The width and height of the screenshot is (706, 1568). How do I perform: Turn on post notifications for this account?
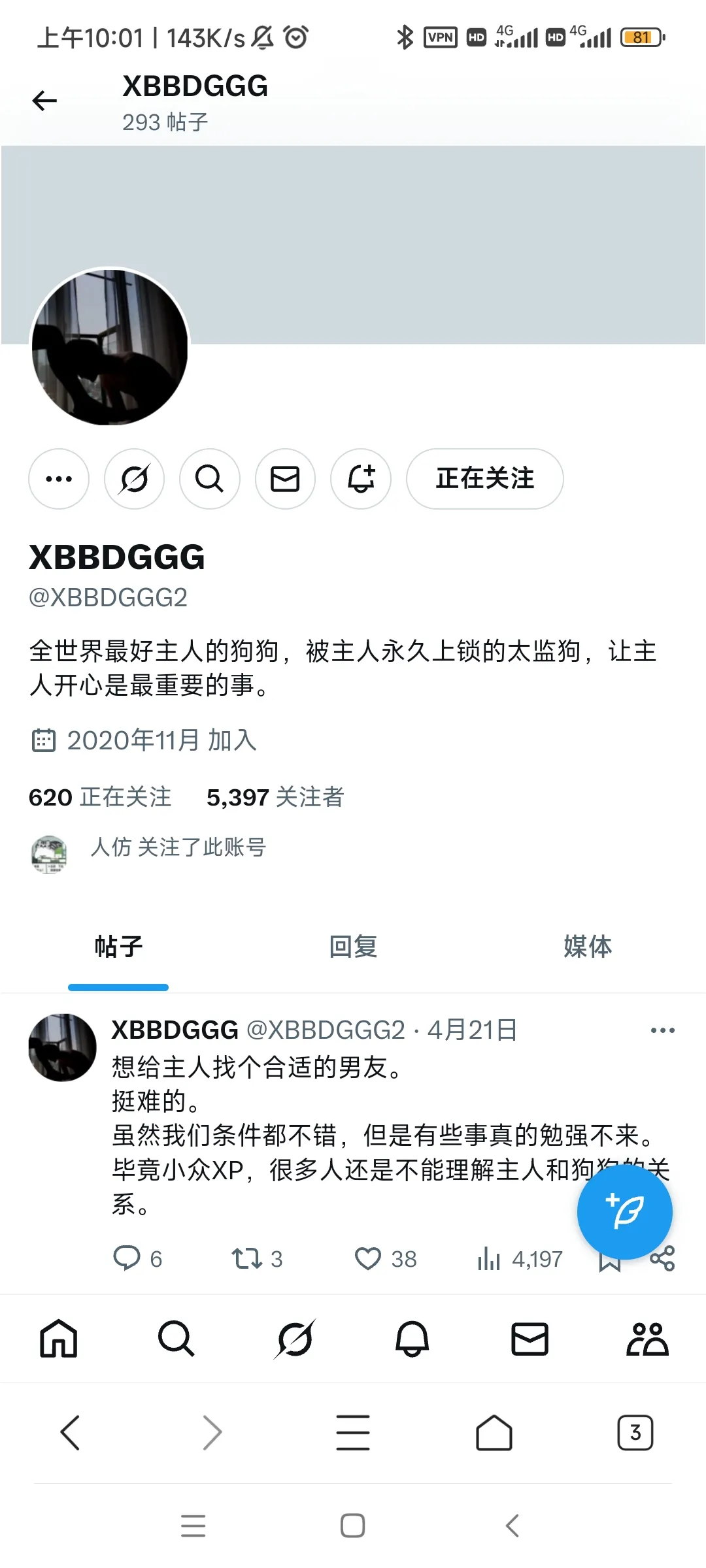(361, 479)
